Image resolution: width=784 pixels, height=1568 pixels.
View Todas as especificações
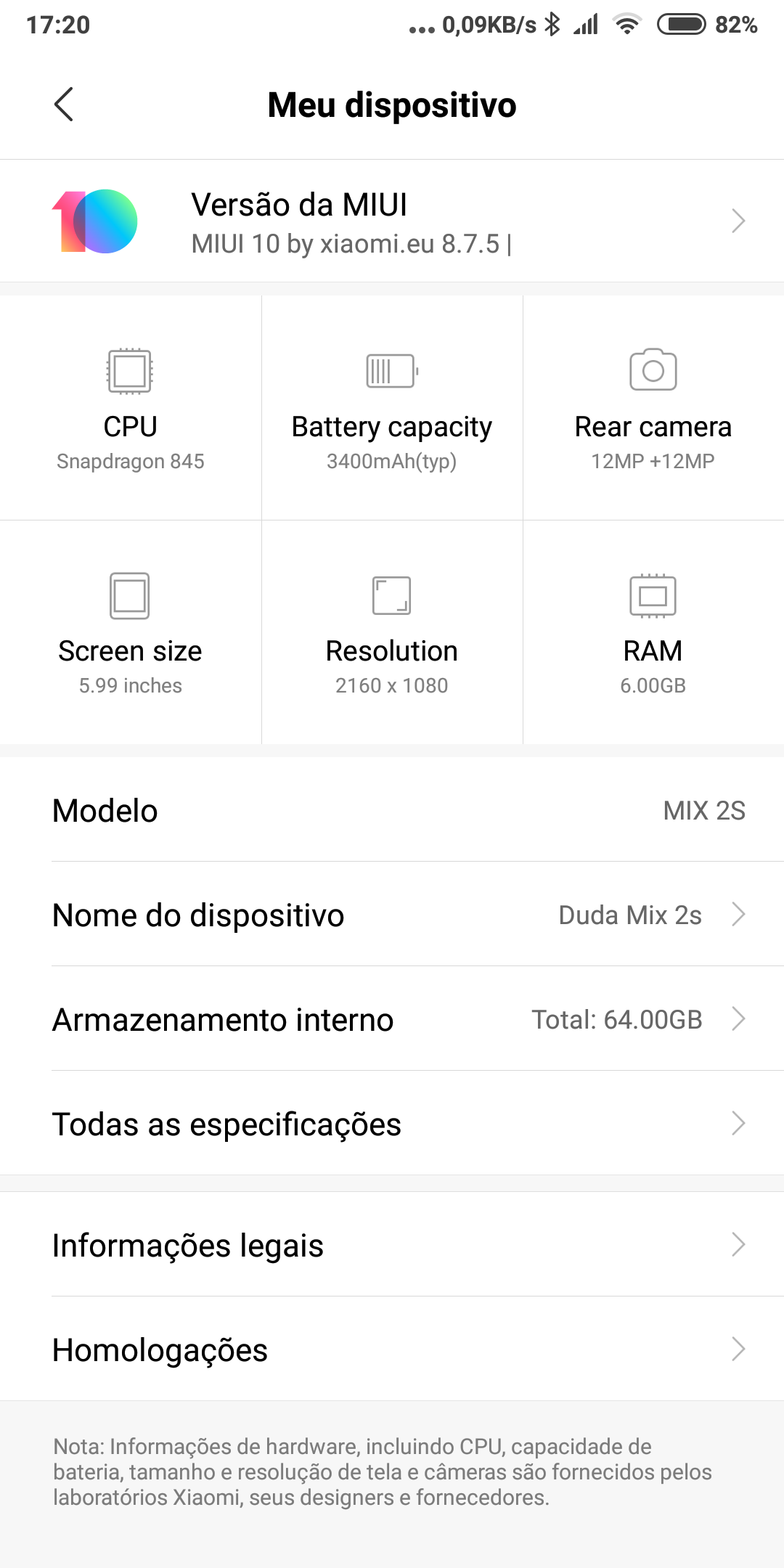392,1124
